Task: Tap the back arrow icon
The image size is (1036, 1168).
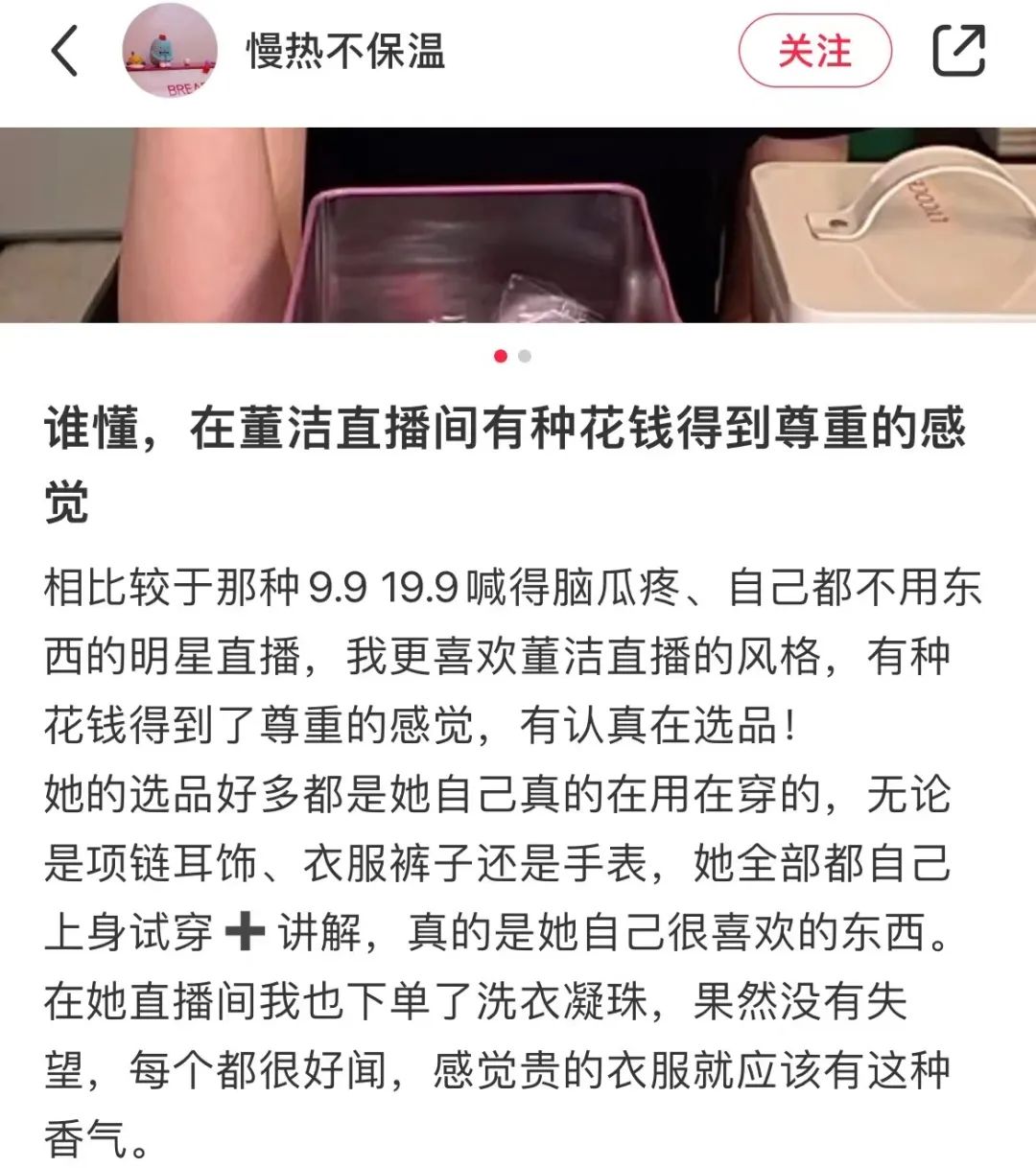Action: [63, 52]
